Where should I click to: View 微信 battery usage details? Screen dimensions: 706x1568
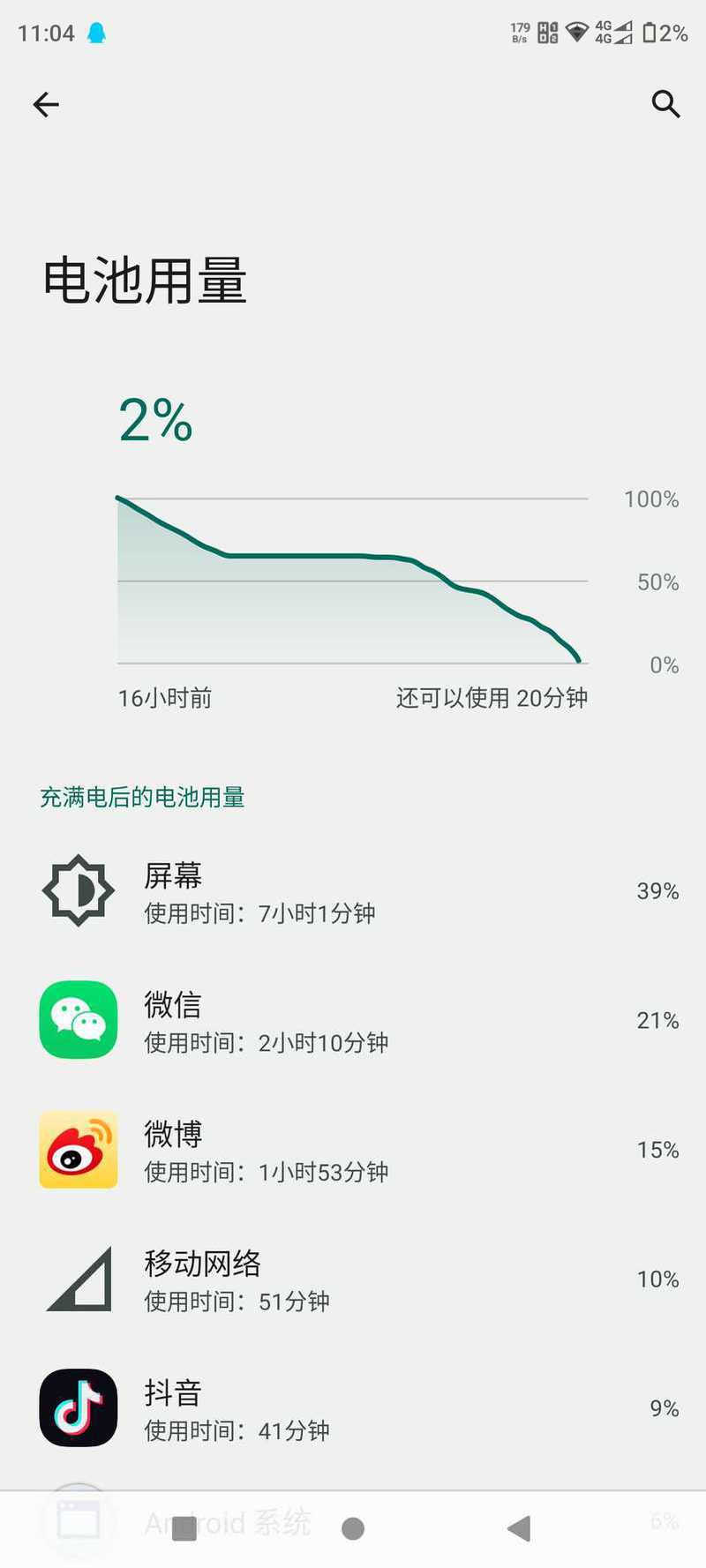pyautogui.click(x=353, y=1021)
